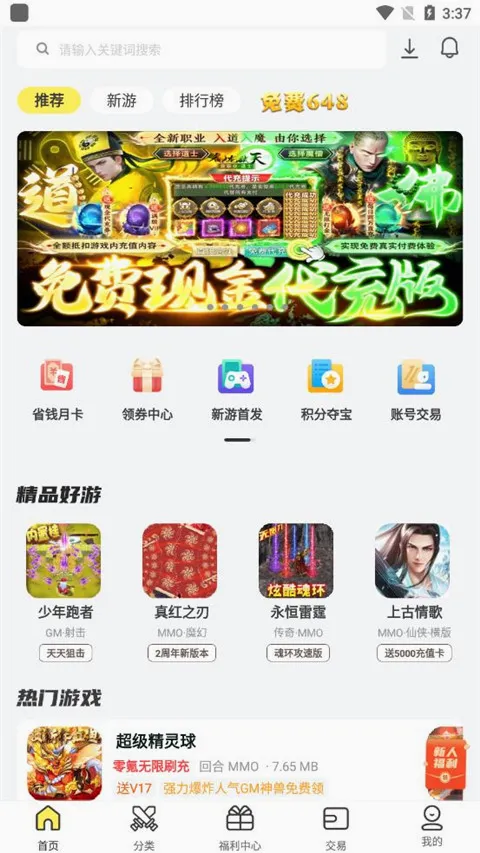Switch to the 排行榜 tab

(x=201, y=101)
